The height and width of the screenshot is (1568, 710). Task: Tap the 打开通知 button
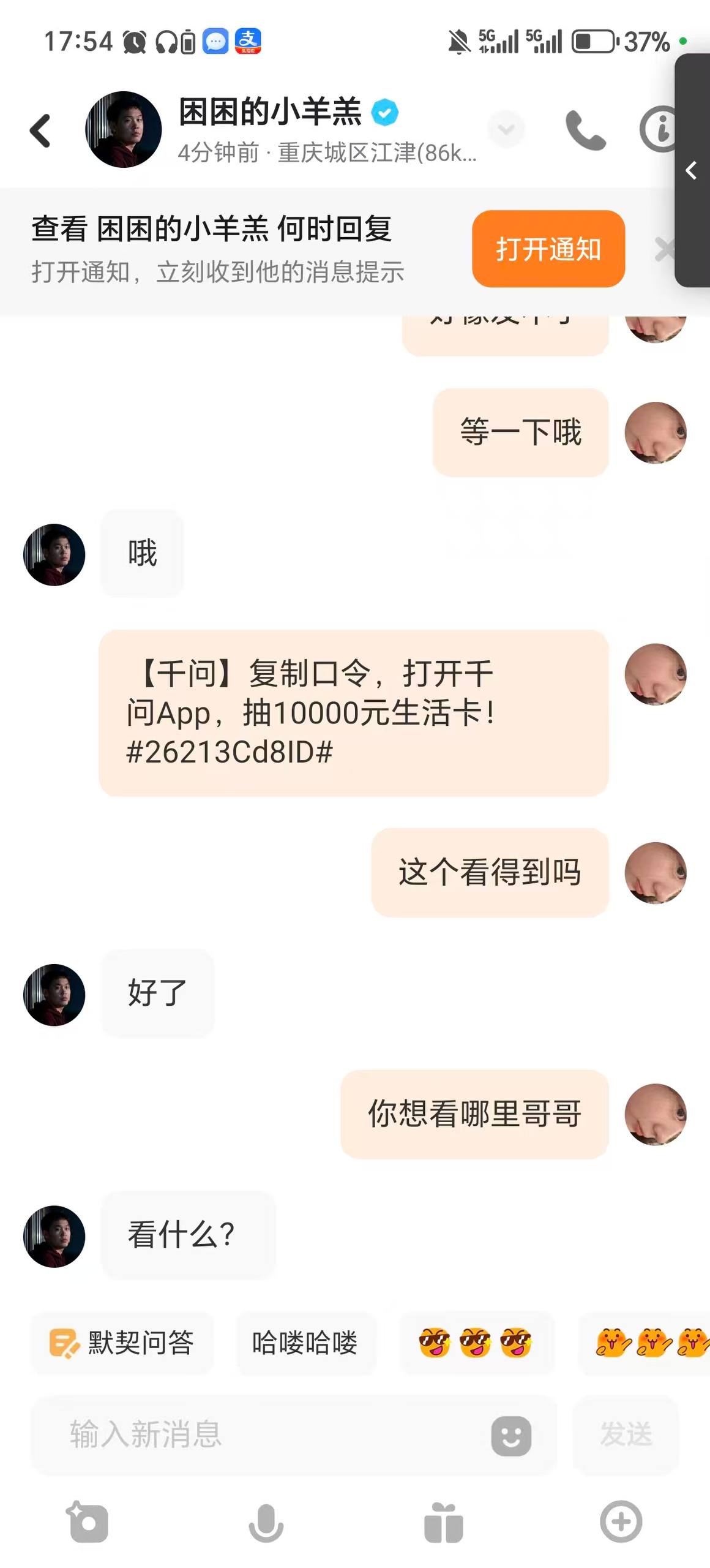548,249
